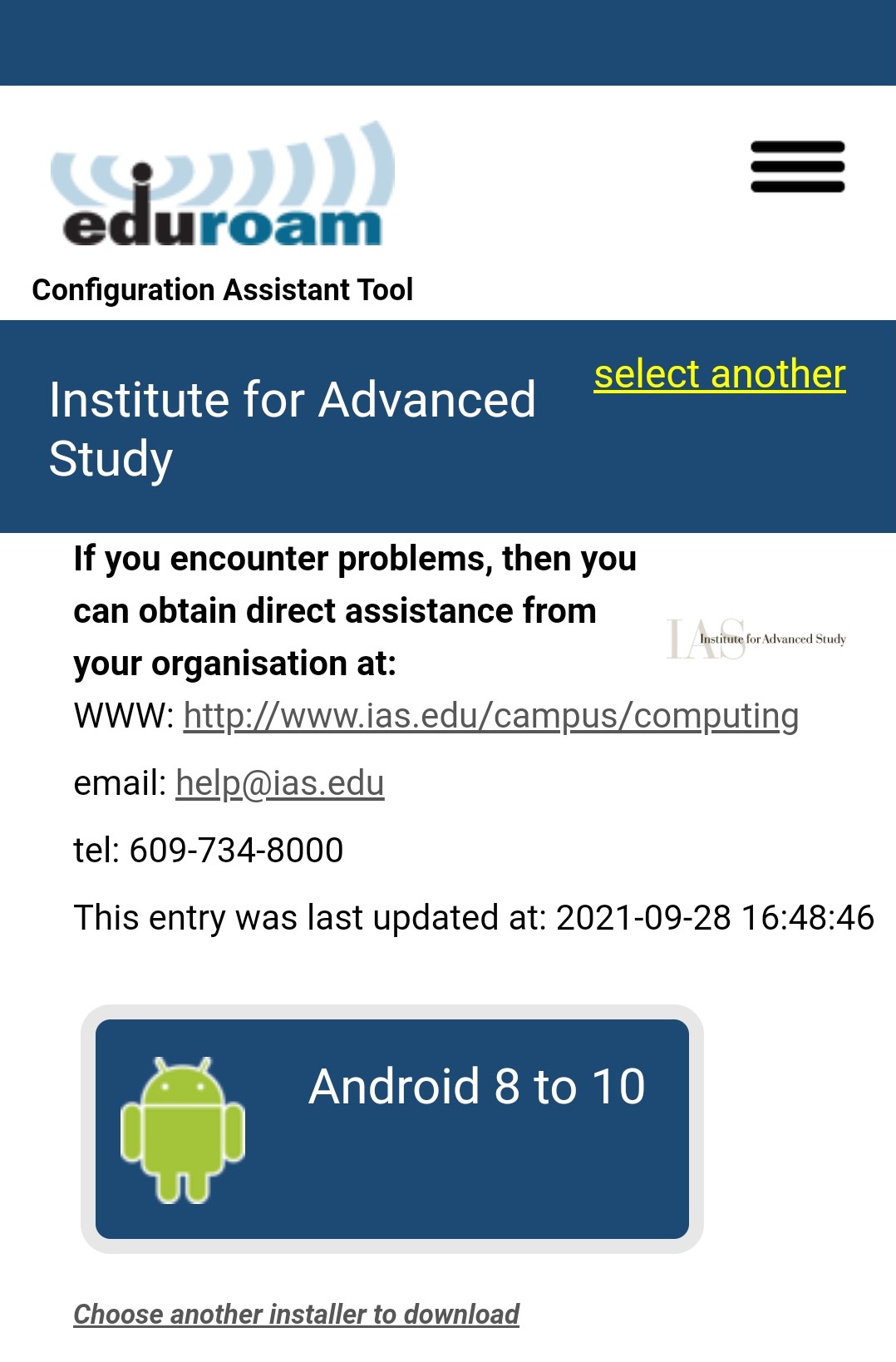Tap the help@ias.edu email link
896x1362 pixels.
[x=280, y=783]
